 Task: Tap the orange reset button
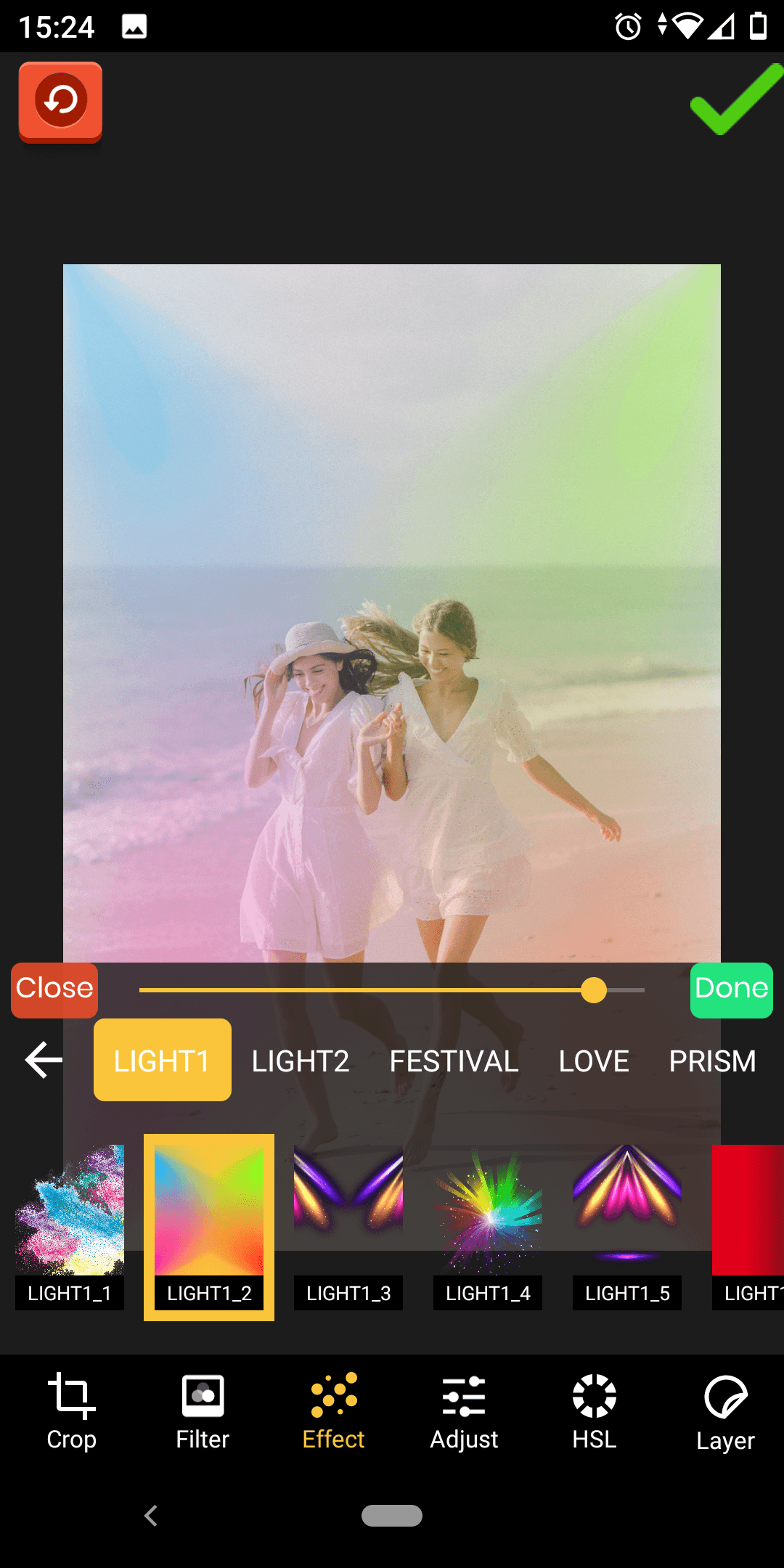click(60, 102)
